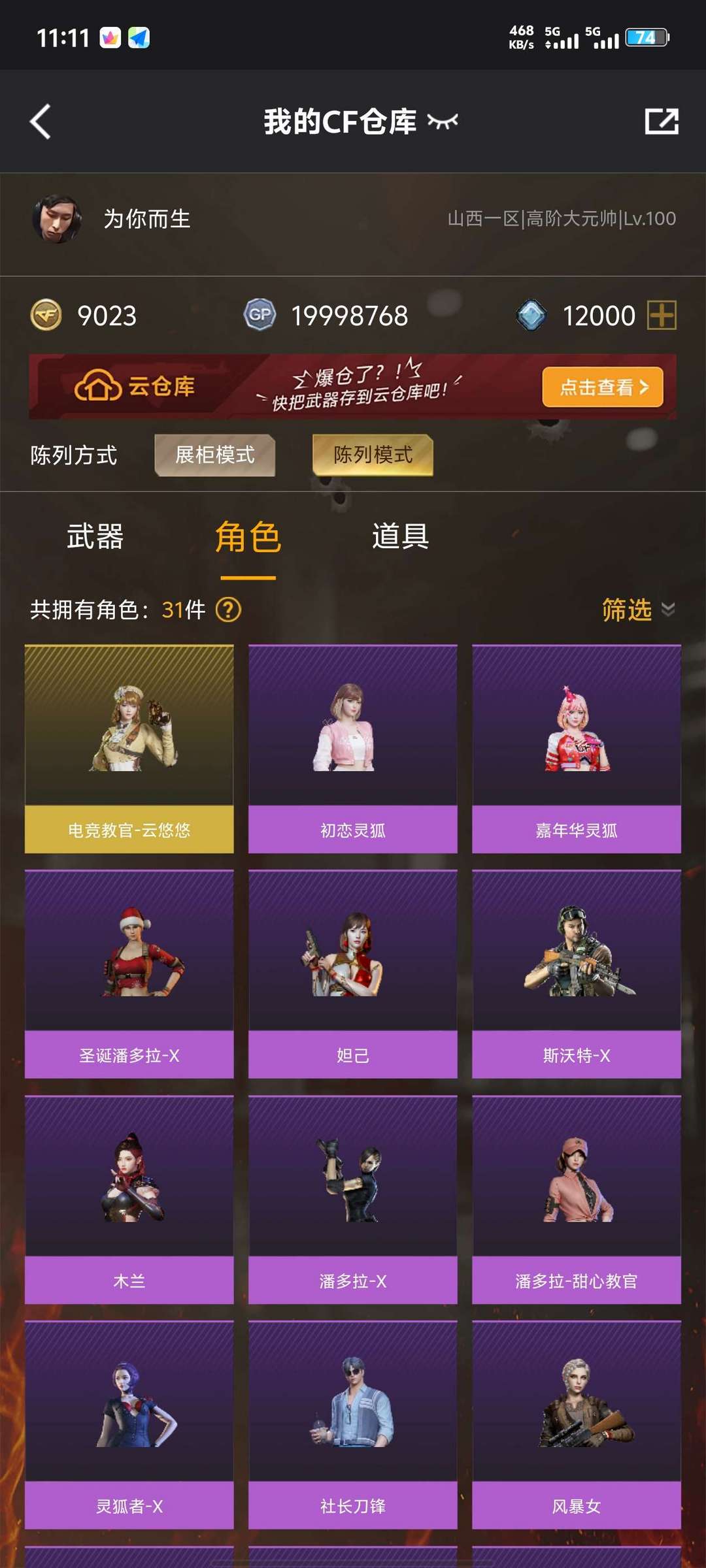Open the 社长刀锋 character card
Viewport: 706px width, 1568px height.
coord(353,1425)
